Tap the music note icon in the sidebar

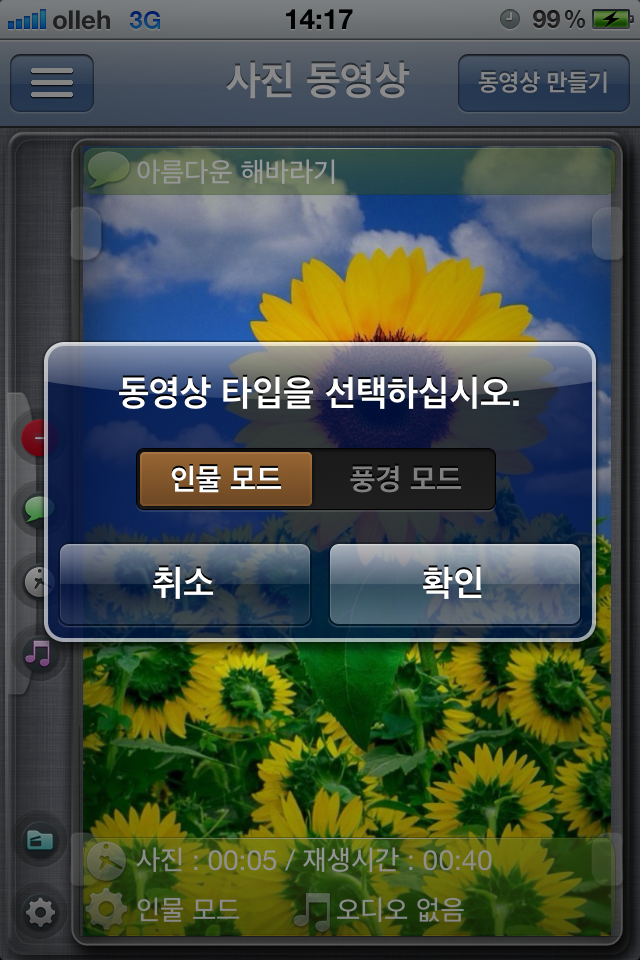(38, 653)
